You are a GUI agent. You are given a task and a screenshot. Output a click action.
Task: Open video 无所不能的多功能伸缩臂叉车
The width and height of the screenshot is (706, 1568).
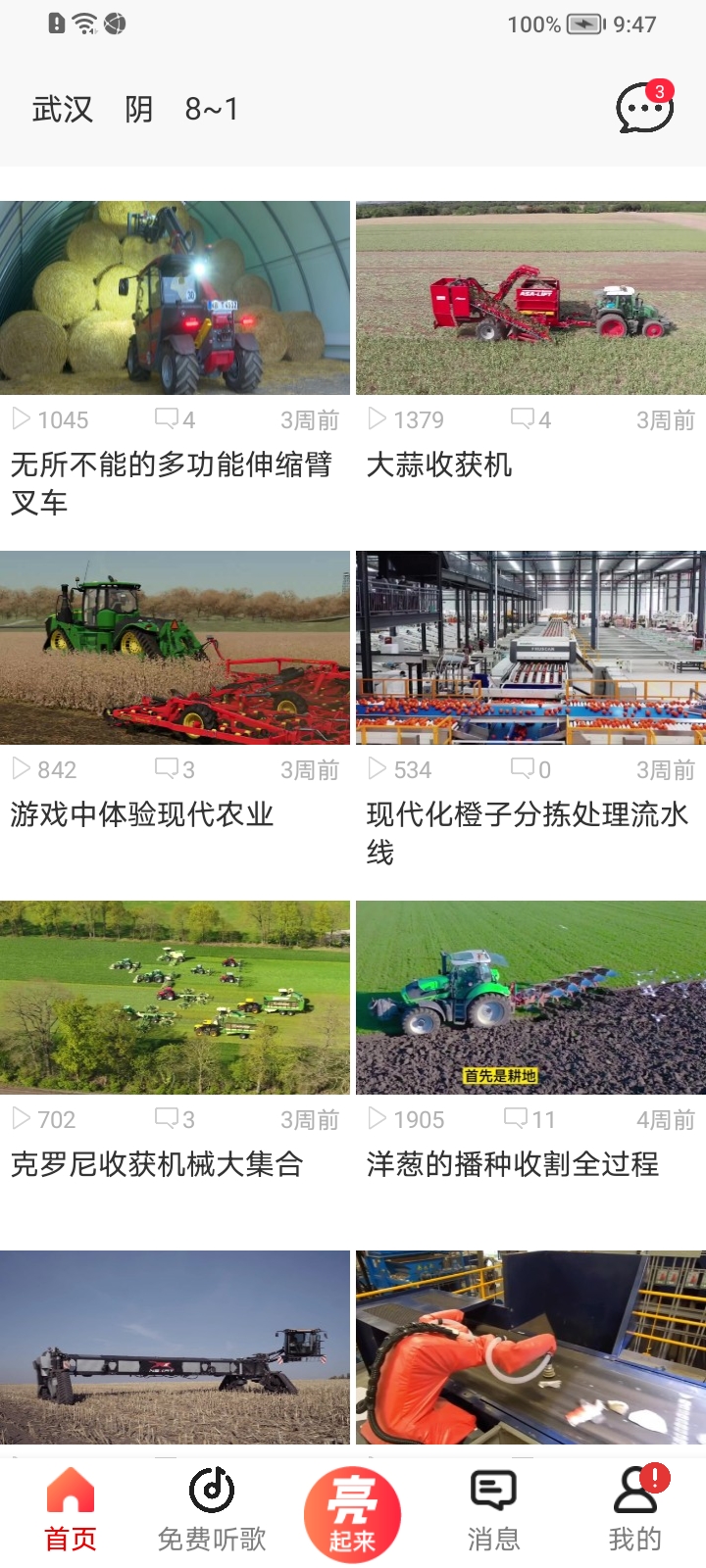175,298
